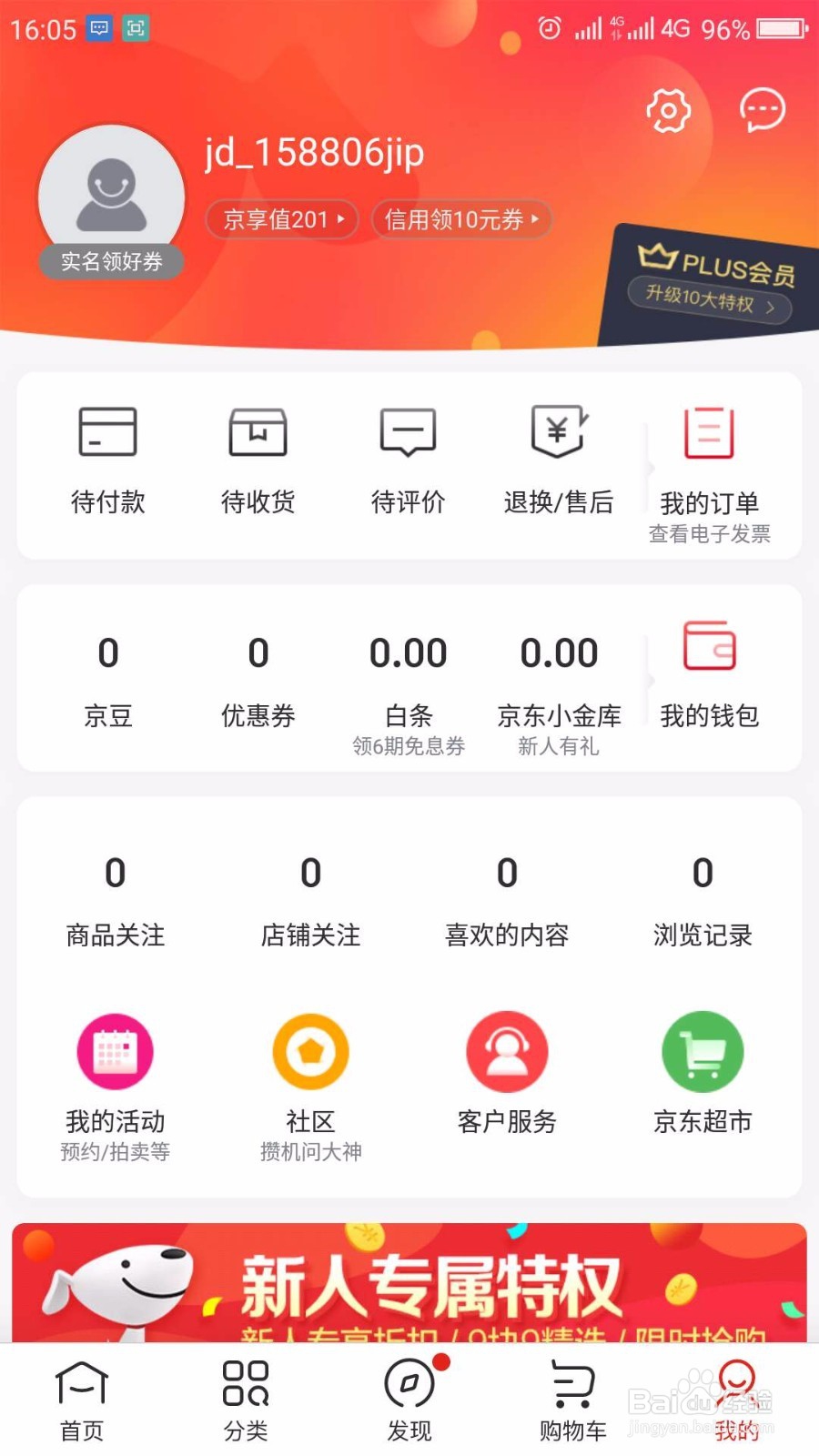Open the message bubble icon
This screenshot has height=1456, width=819.
(x=762, y=110)
